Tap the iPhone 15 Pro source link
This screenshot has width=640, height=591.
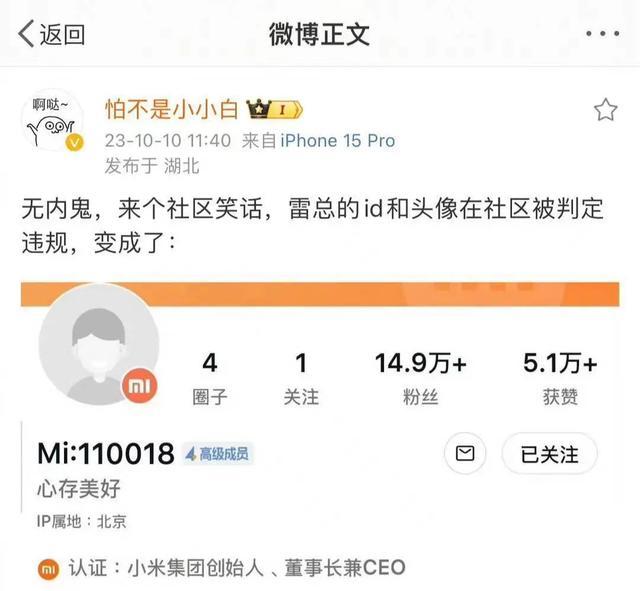tap(337, 141)
